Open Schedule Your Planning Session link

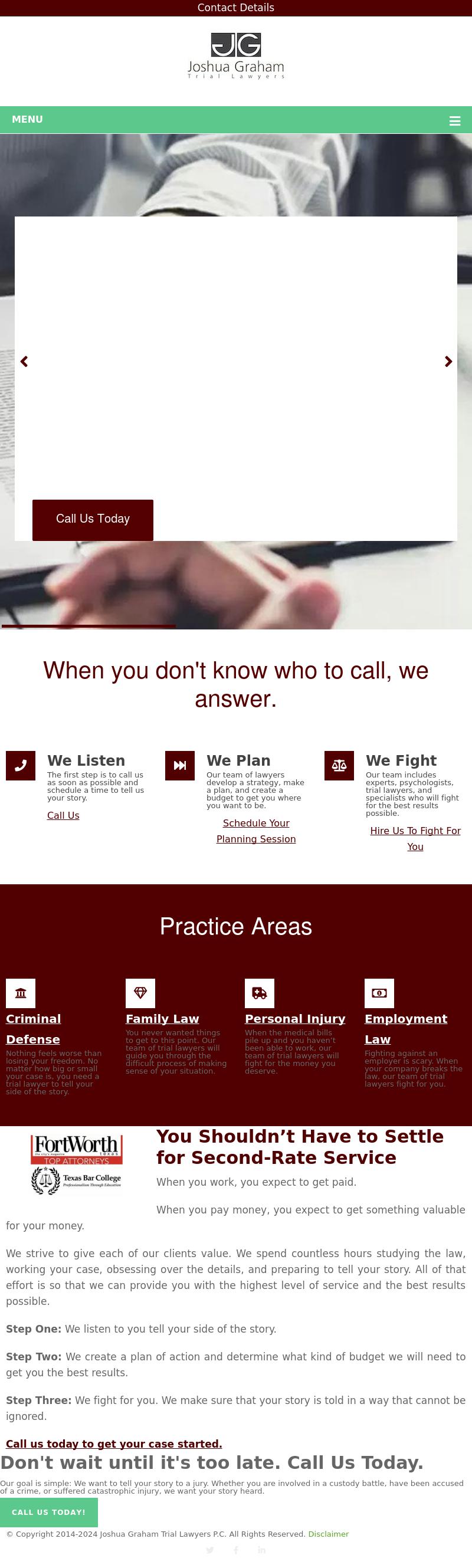click(x=256, y=831)
